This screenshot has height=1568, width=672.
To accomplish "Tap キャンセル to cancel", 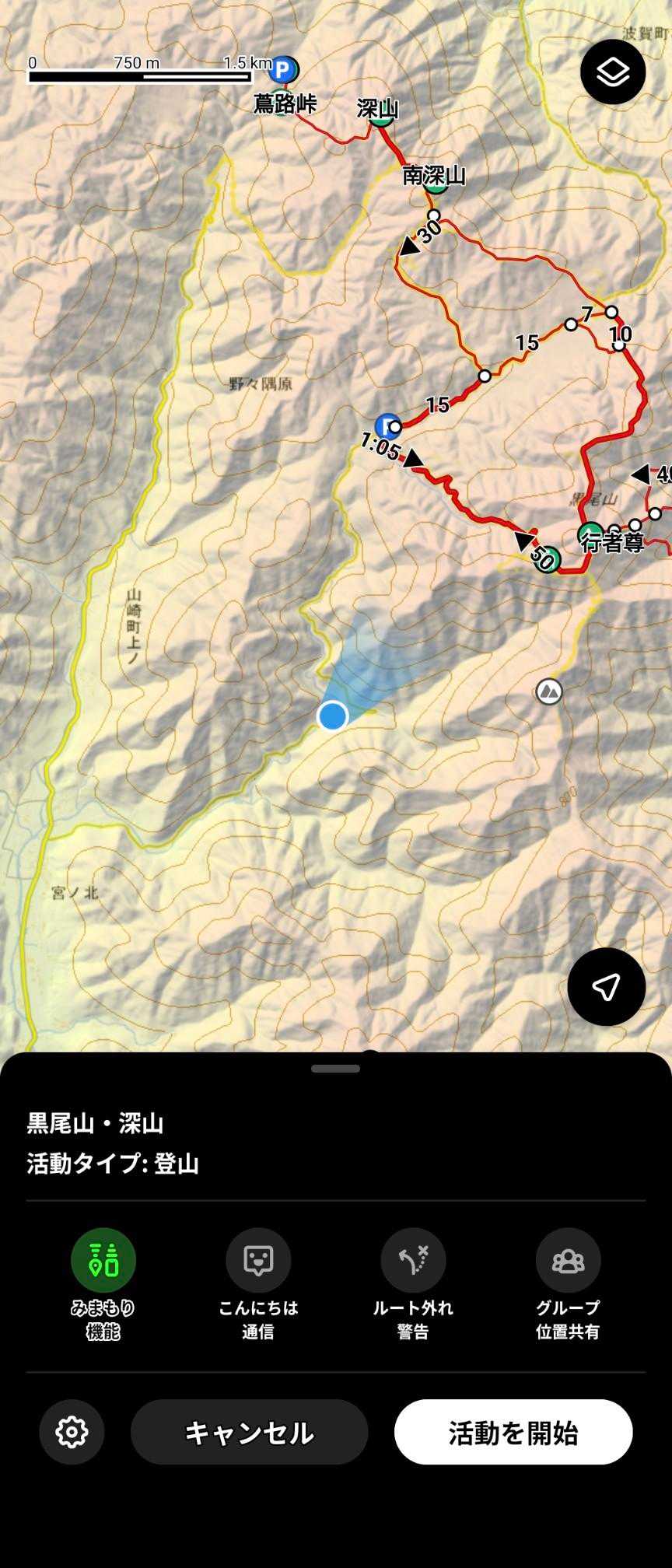I will pyautogui.click(x=249, y=1432).
